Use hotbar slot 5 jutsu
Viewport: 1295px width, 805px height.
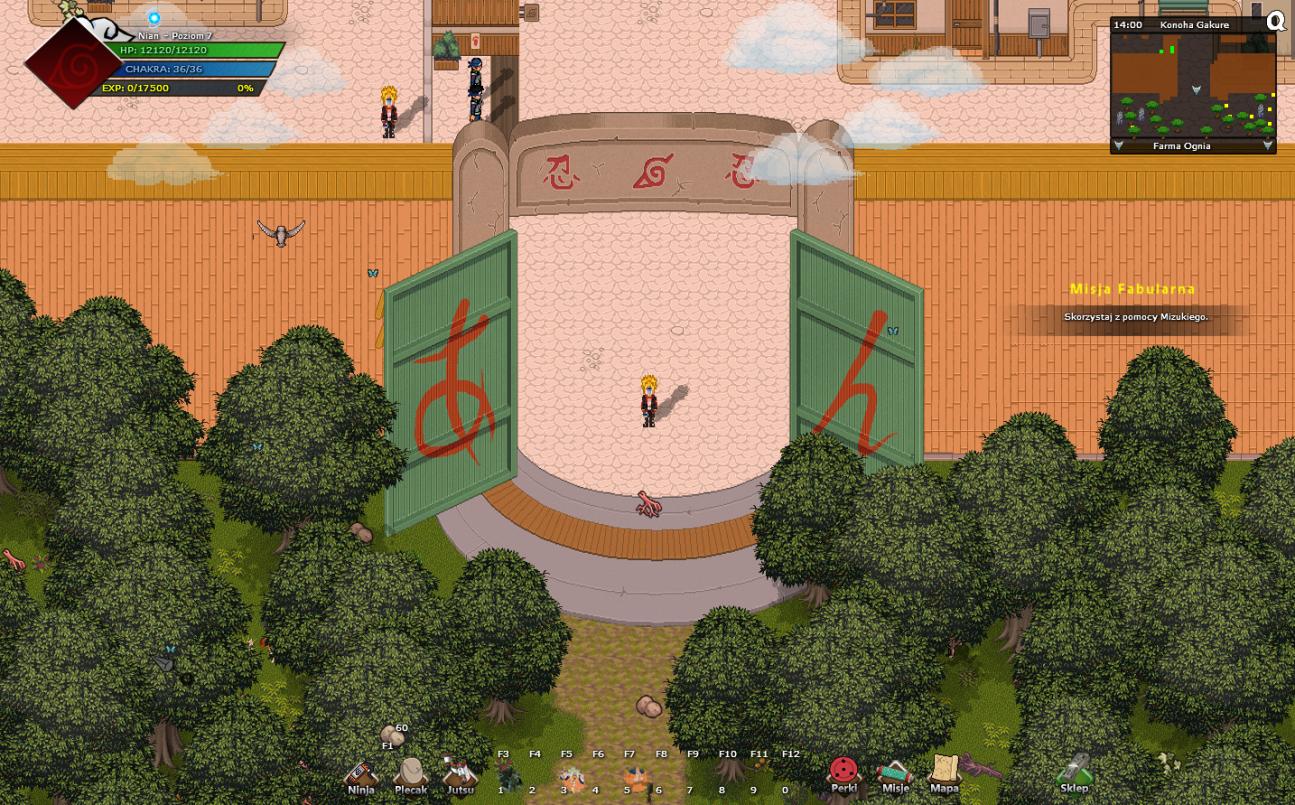pyautogui.click(x=636, y=777)
